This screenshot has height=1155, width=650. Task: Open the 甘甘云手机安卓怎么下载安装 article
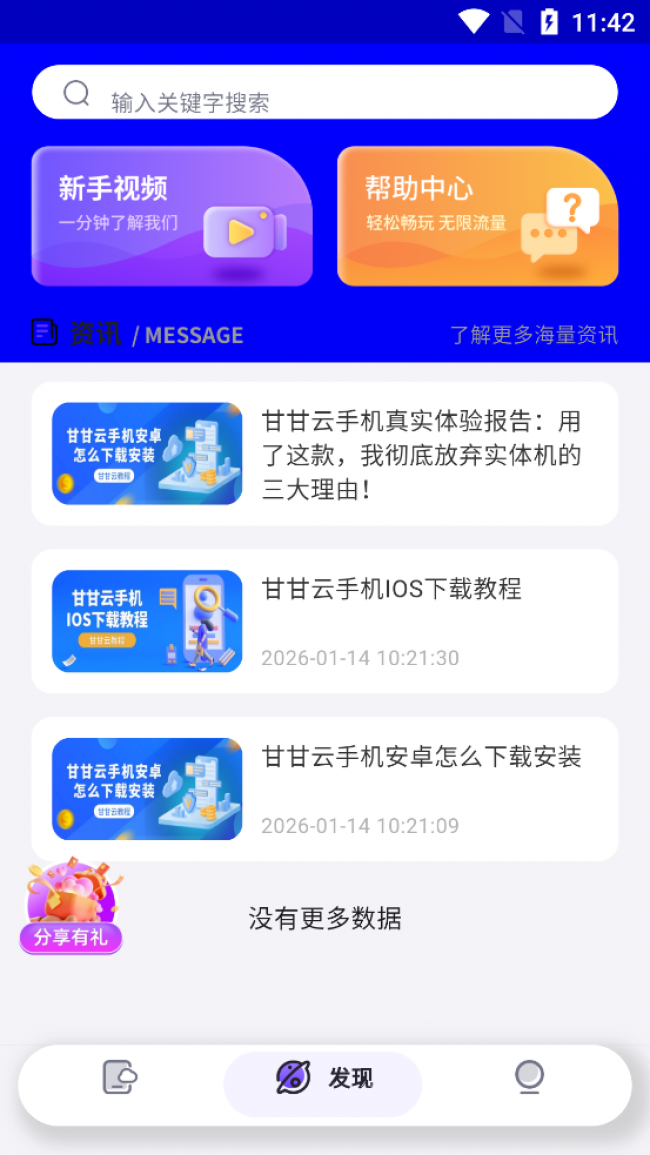(x=325, y=789)
